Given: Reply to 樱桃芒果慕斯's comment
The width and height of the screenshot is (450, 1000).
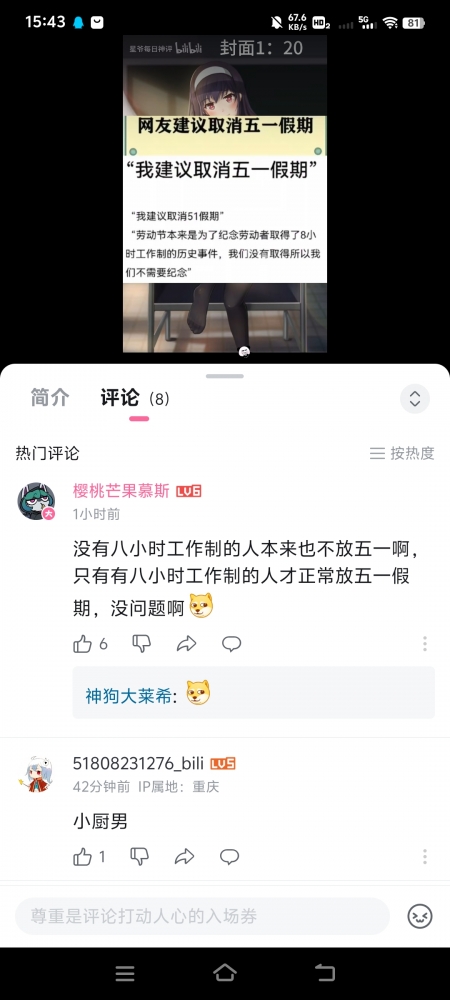Looking at the screenshot, I should (x=231, y=644).
